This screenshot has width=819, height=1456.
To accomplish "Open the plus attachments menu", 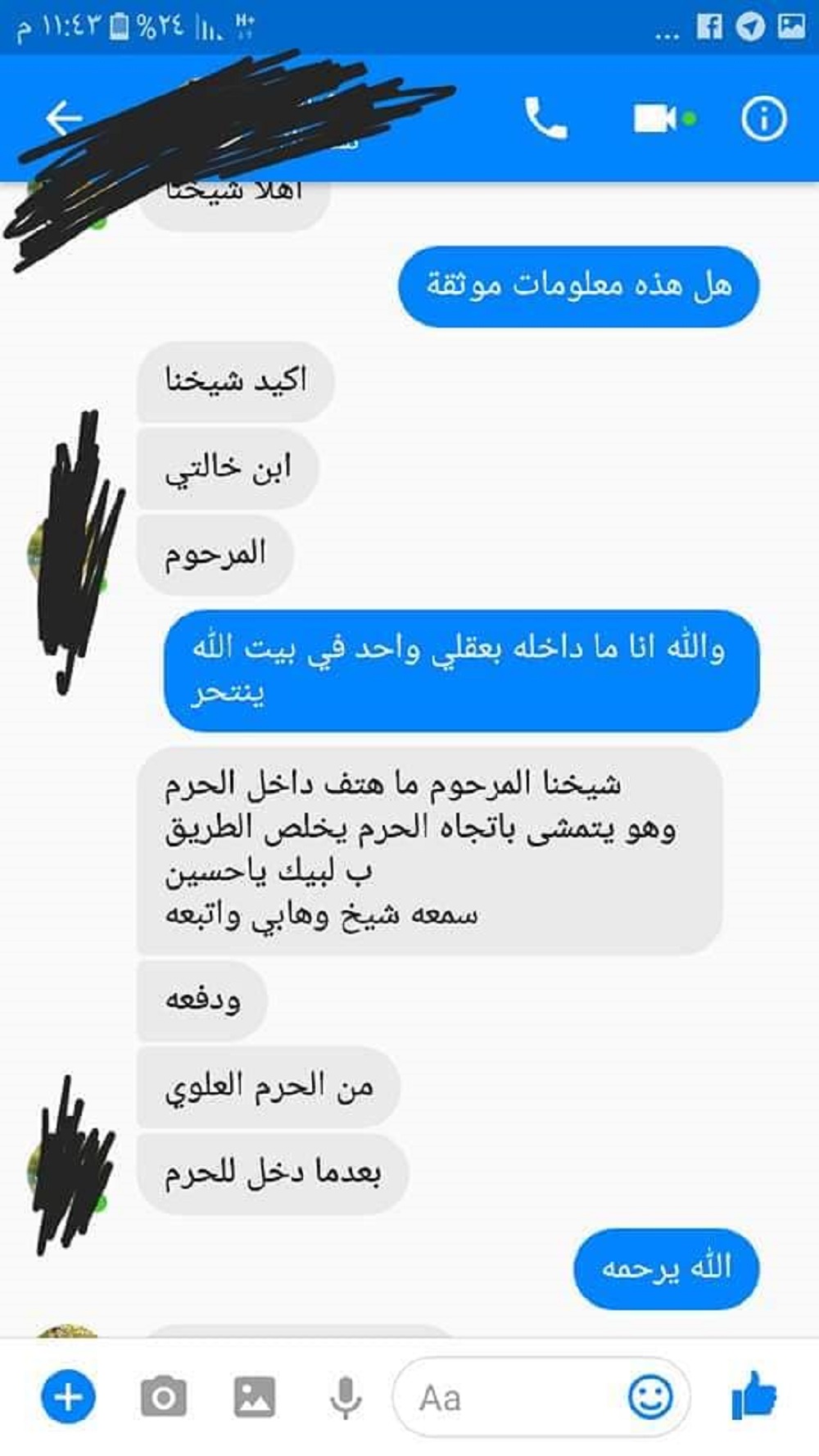I will [x=69, y=1397].
